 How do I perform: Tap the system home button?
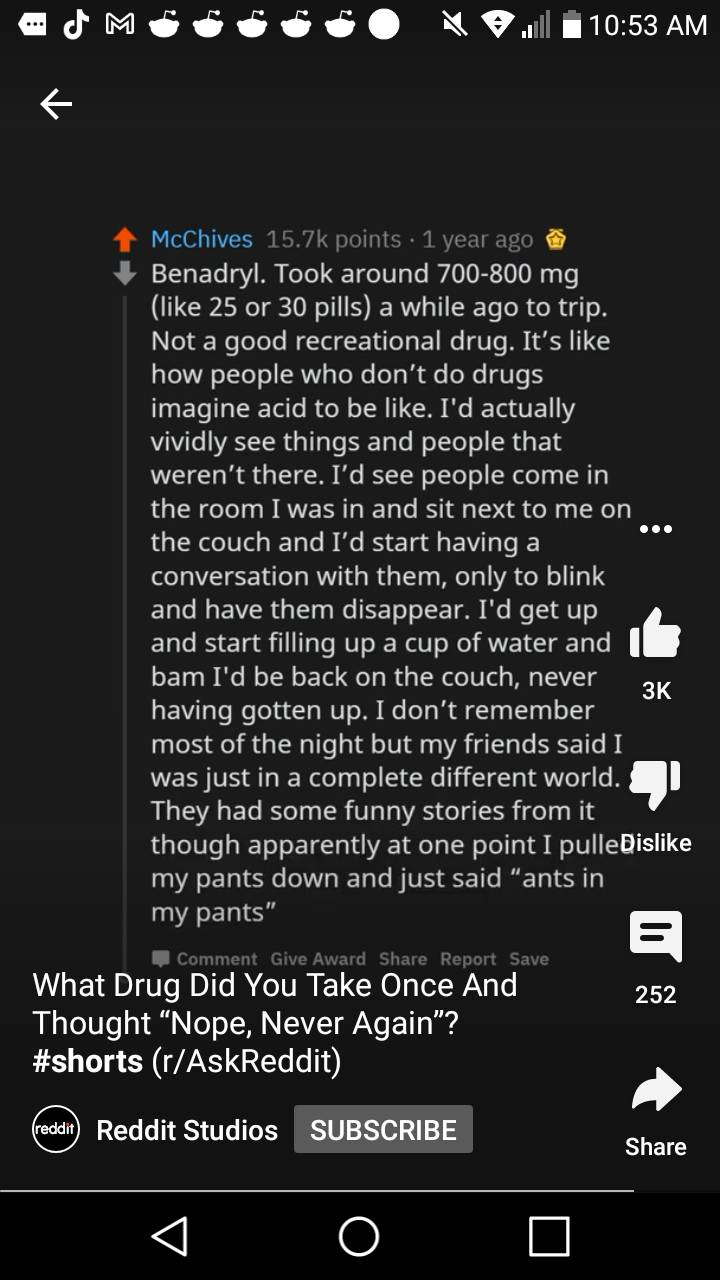(359, 1236)
